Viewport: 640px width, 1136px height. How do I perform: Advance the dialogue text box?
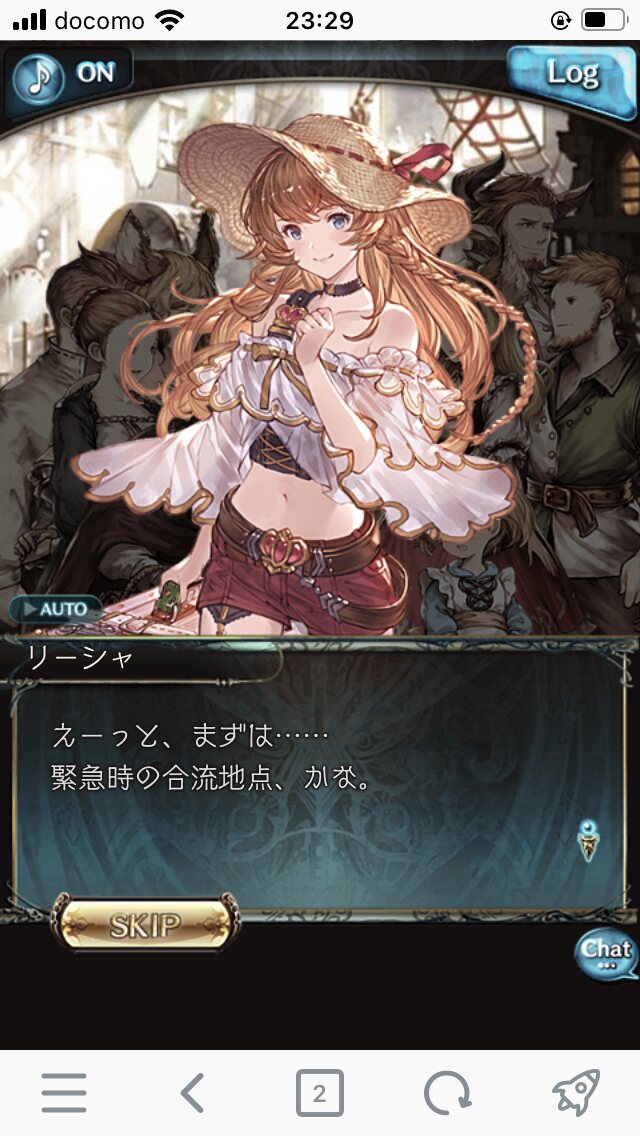[x=320, y=780]
